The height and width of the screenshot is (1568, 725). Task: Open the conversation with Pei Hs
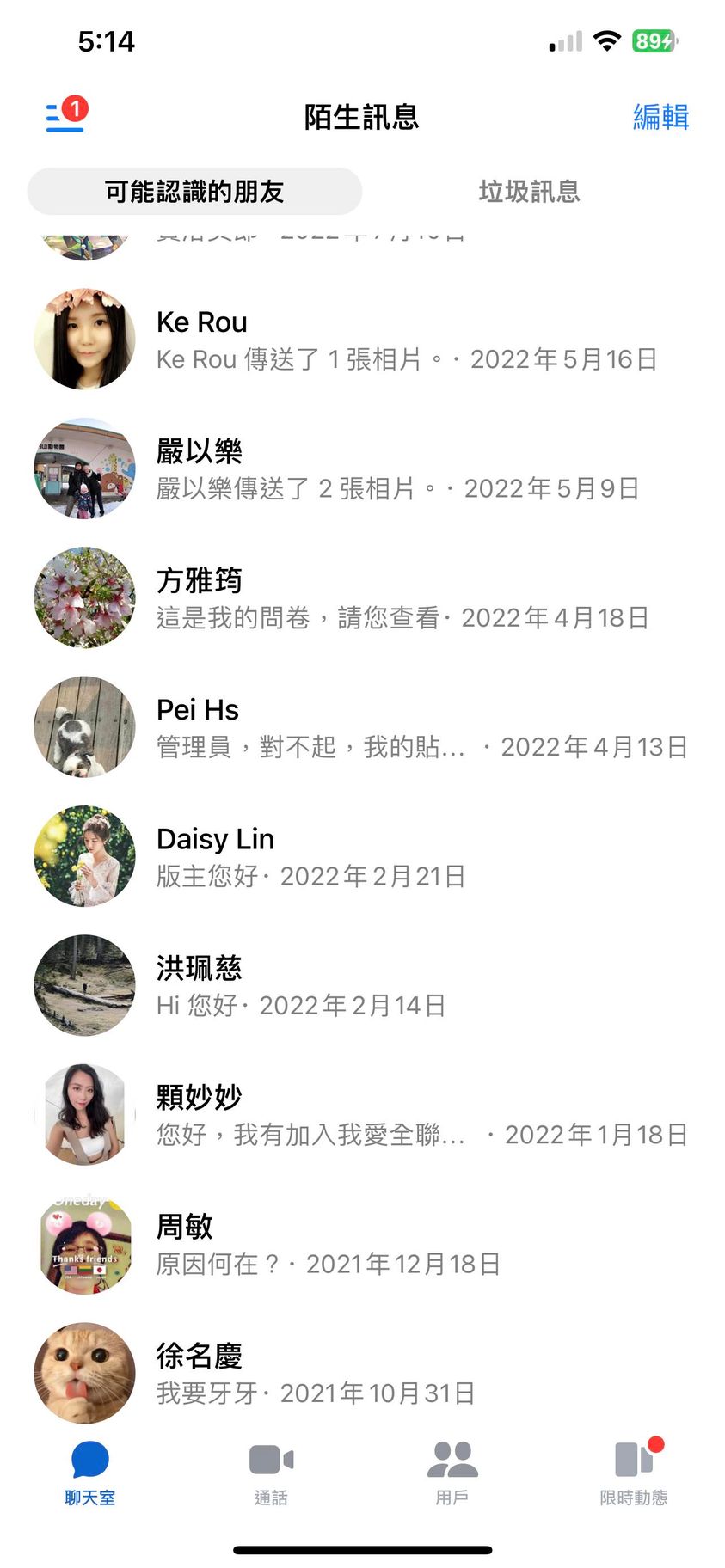pos(361,728)
